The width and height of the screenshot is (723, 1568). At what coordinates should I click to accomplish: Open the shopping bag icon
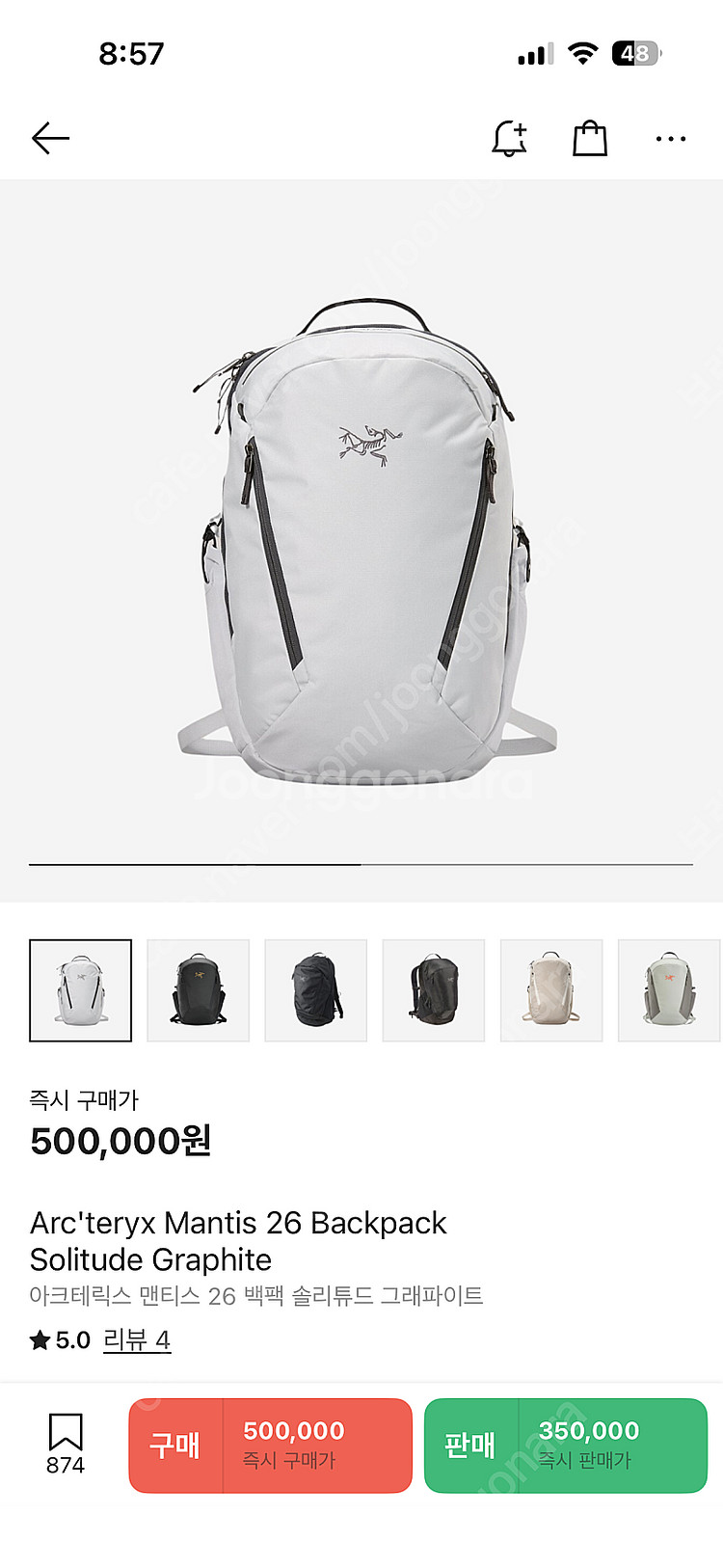tap(590, 139)
